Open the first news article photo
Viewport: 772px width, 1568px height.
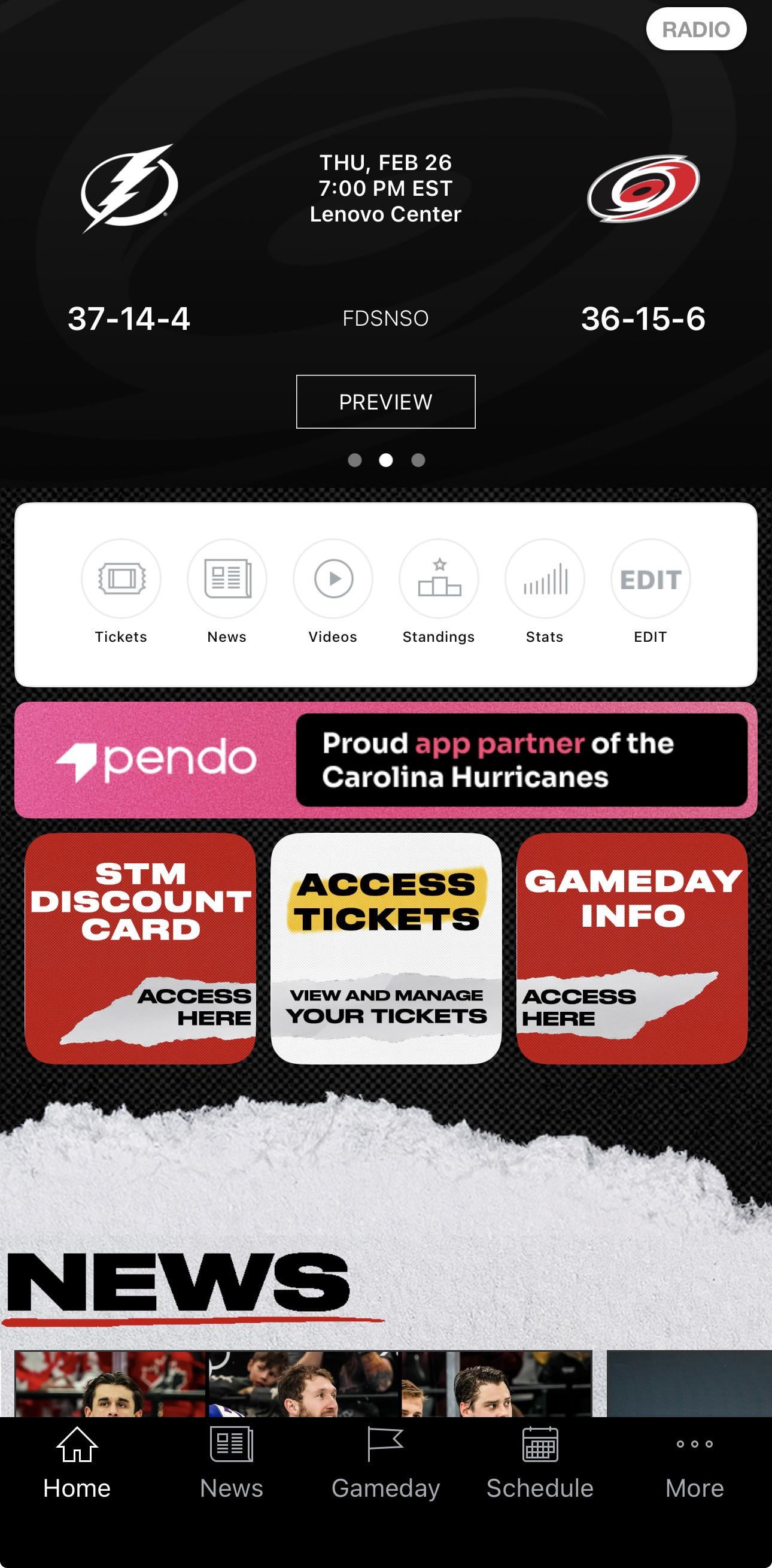click(303, 1382)
